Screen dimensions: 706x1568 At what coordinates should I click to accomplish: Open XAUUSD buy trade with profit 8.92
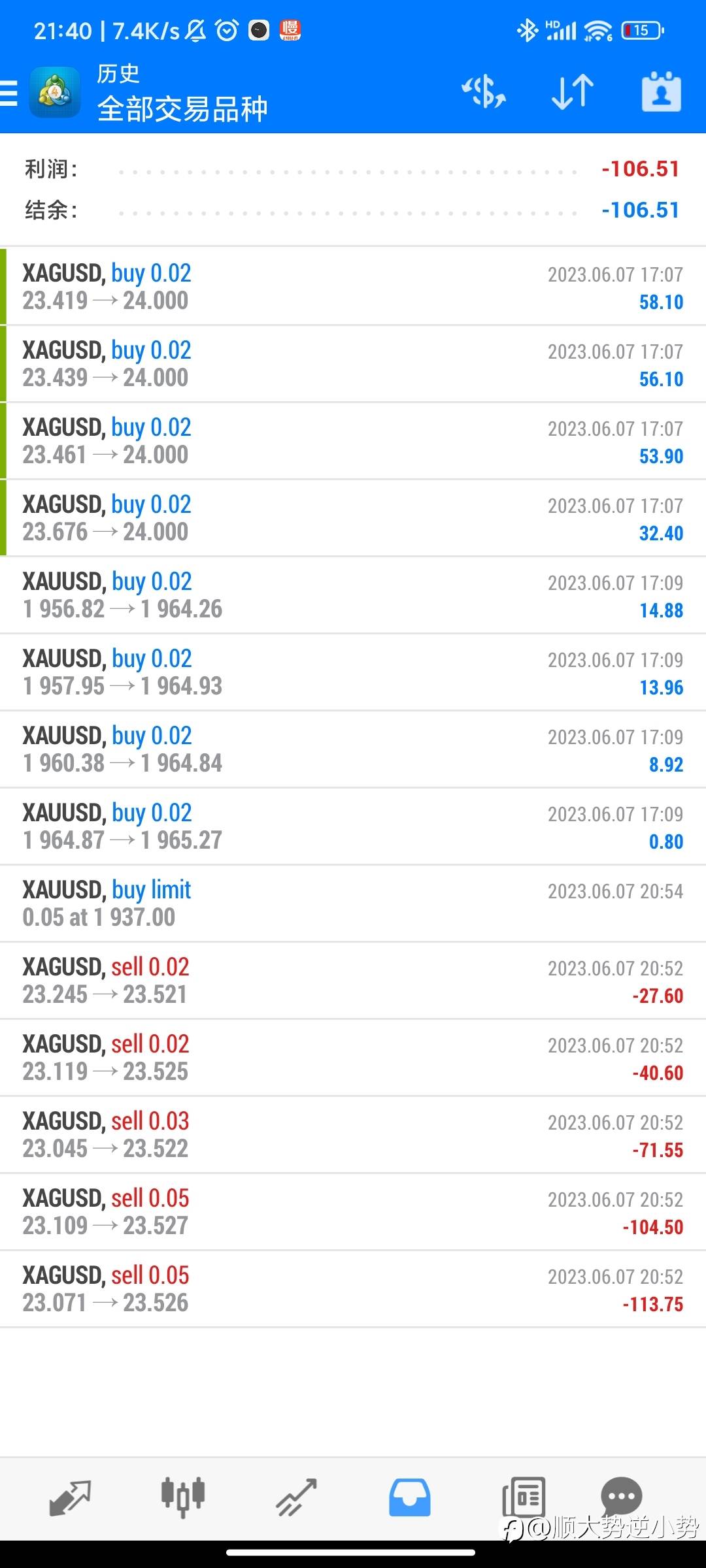[x=353, y=749]
